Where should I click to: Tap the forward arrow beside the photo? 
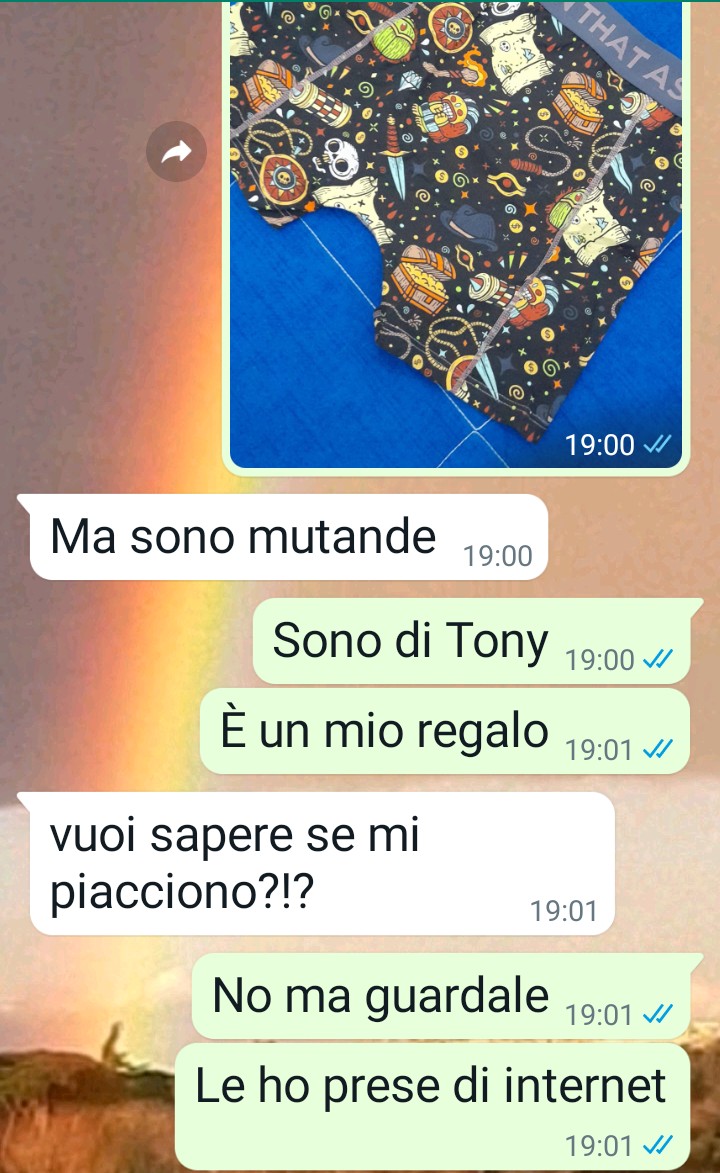coord(177,152)
